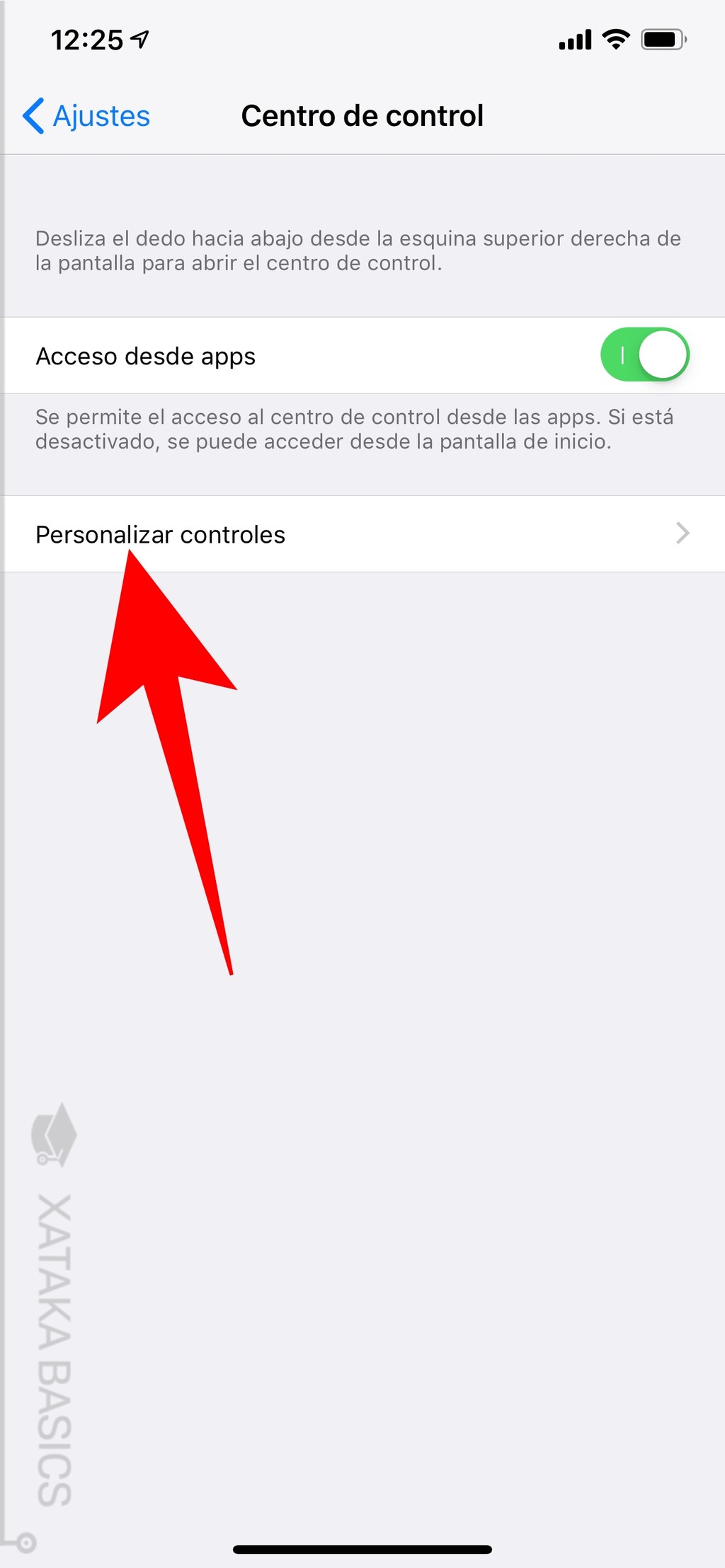Tap the clock showing 12:25
725x1568 pixels.
tap(87, 40)
